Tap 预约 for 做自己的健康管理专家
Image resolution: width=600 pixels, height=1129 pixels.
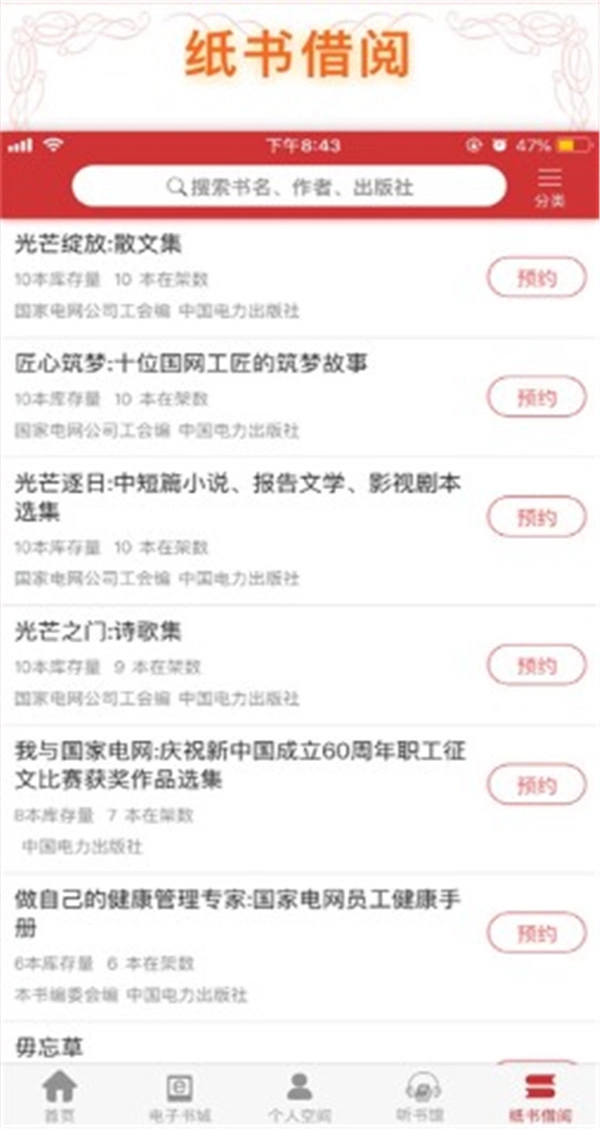click(x=536, y=934)
